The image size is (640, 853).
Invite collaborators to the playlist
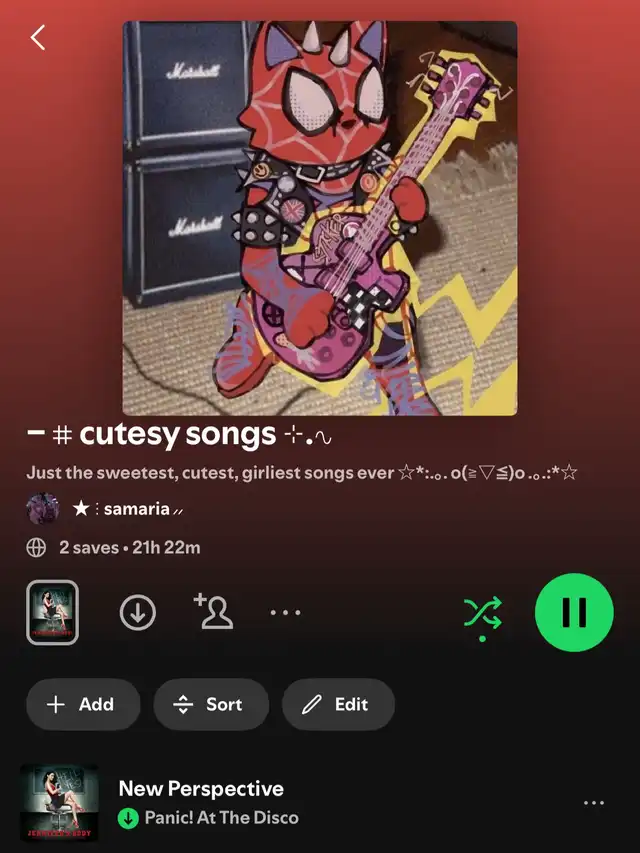point(213,612)
